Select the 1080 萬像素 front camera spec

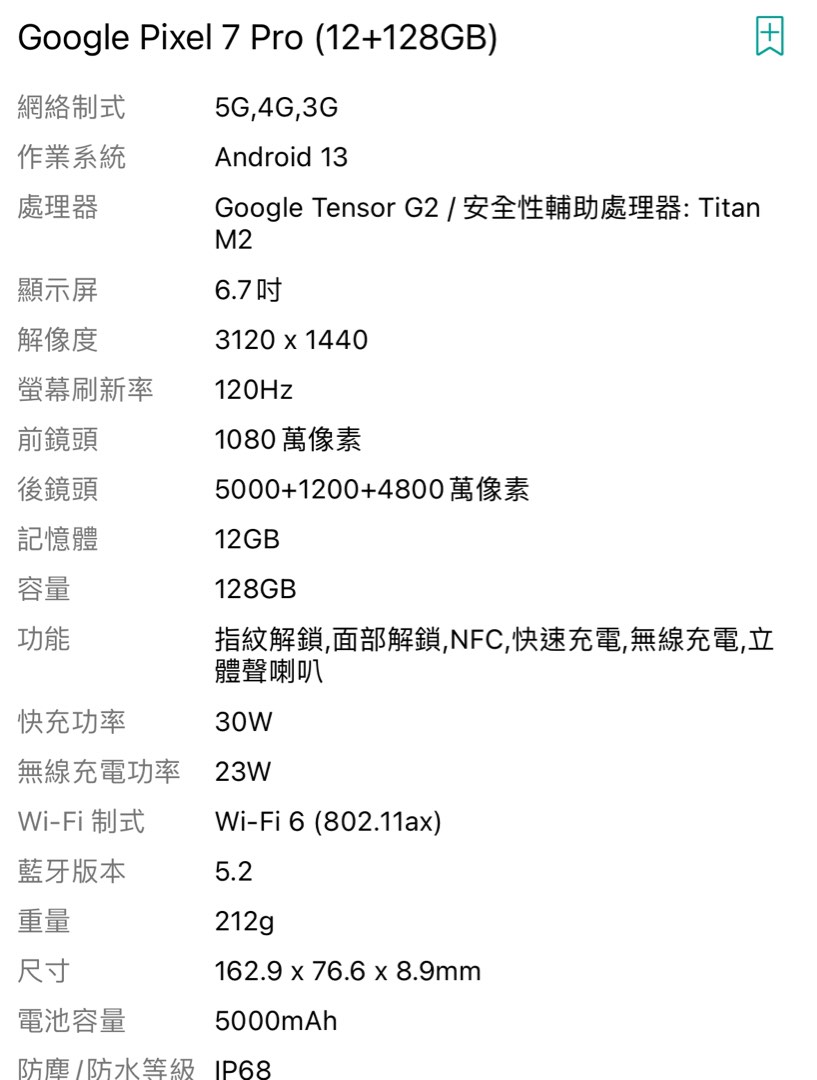tap(290, 440)
